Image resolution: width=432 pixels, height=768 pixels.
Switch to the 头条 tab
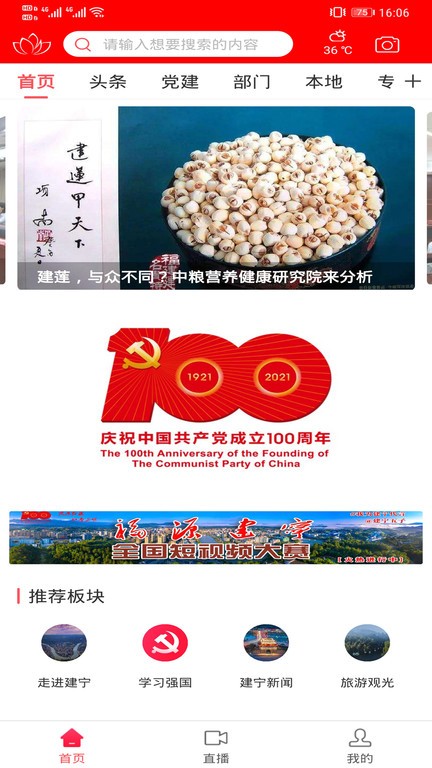pos(108,81)
